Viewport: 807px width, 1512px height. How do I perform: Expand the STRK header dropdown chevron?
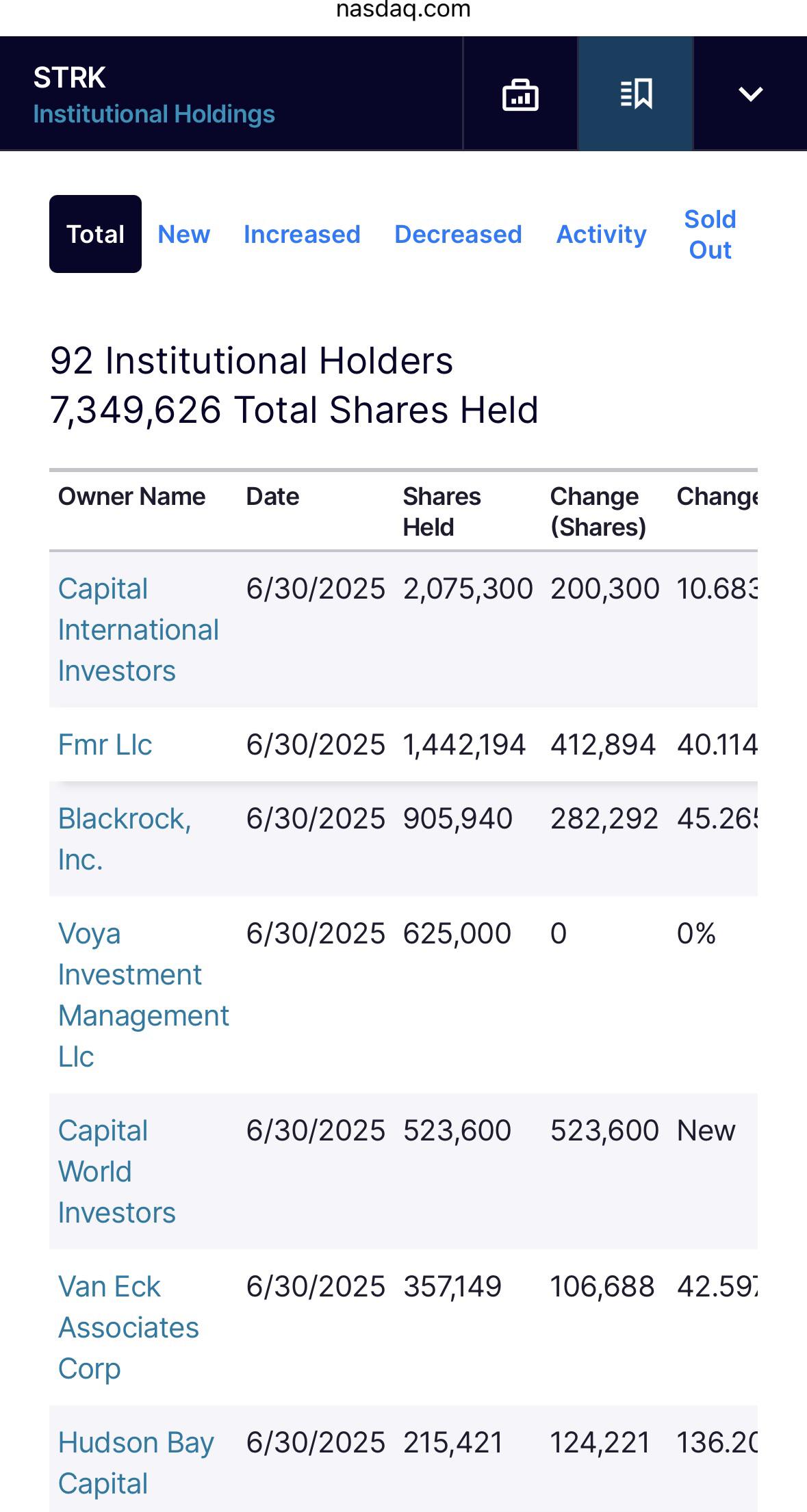coord(750,94)
